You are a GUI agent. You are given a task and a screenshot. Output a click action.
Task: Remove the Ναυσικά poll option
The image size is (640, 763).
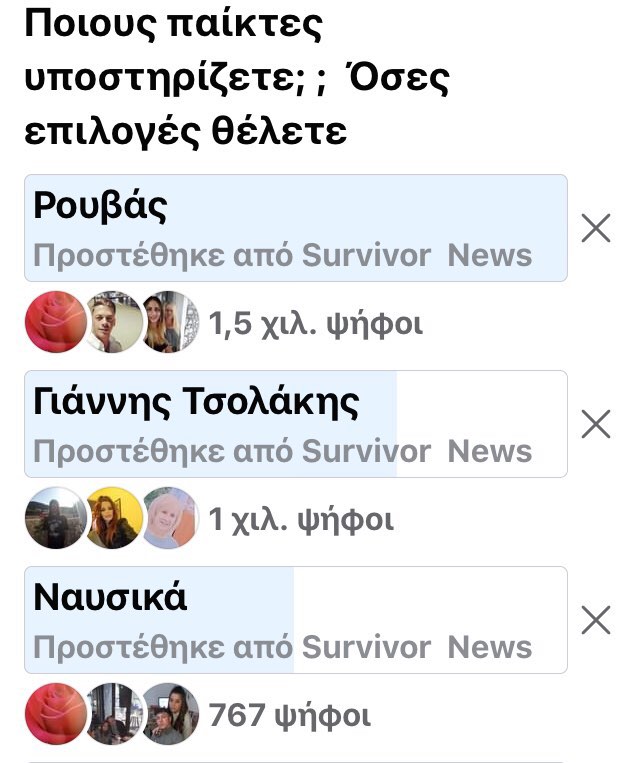tap(596, 621)
